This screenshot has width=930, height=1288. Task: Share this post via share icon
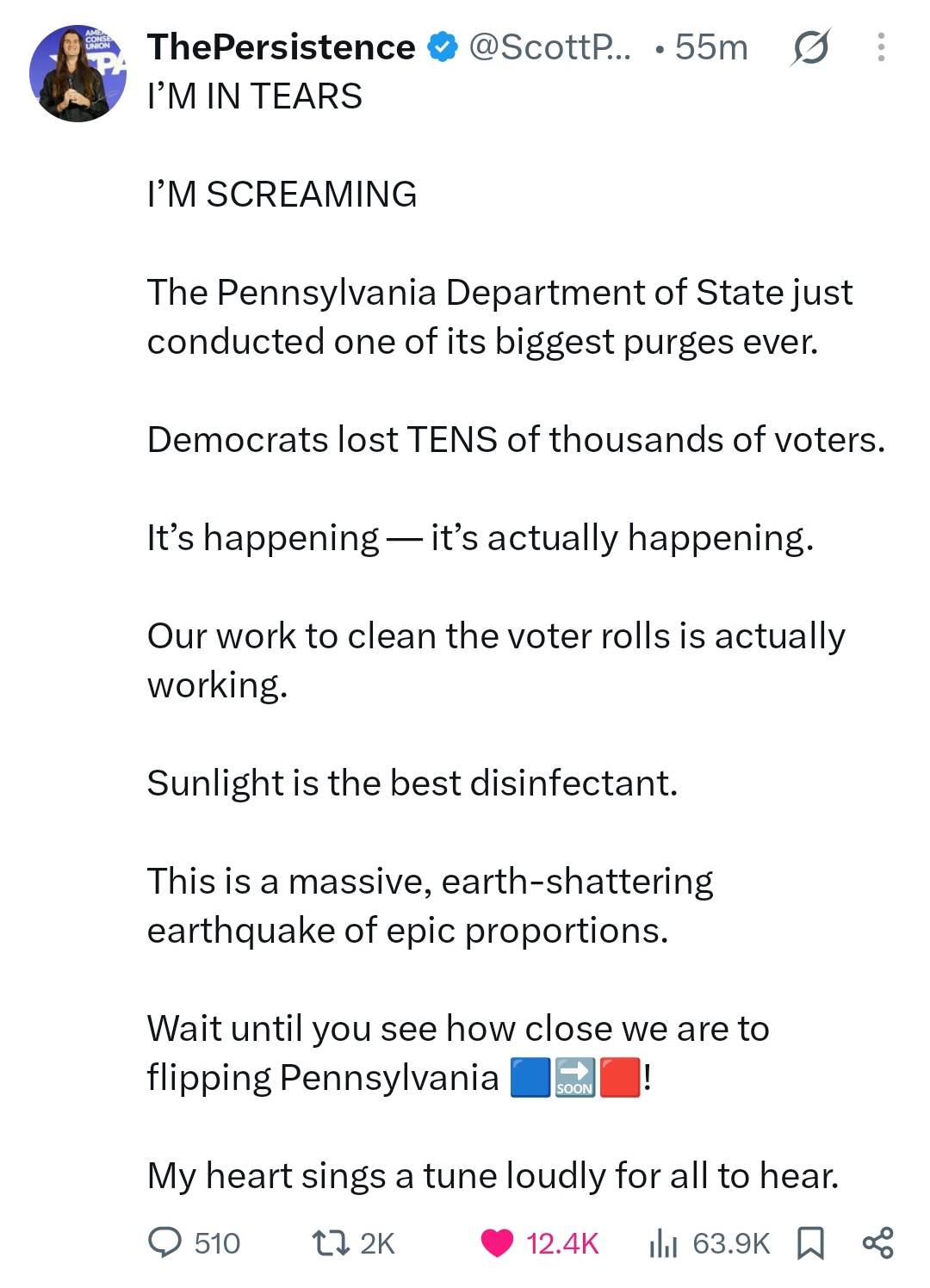point(877,1243)
